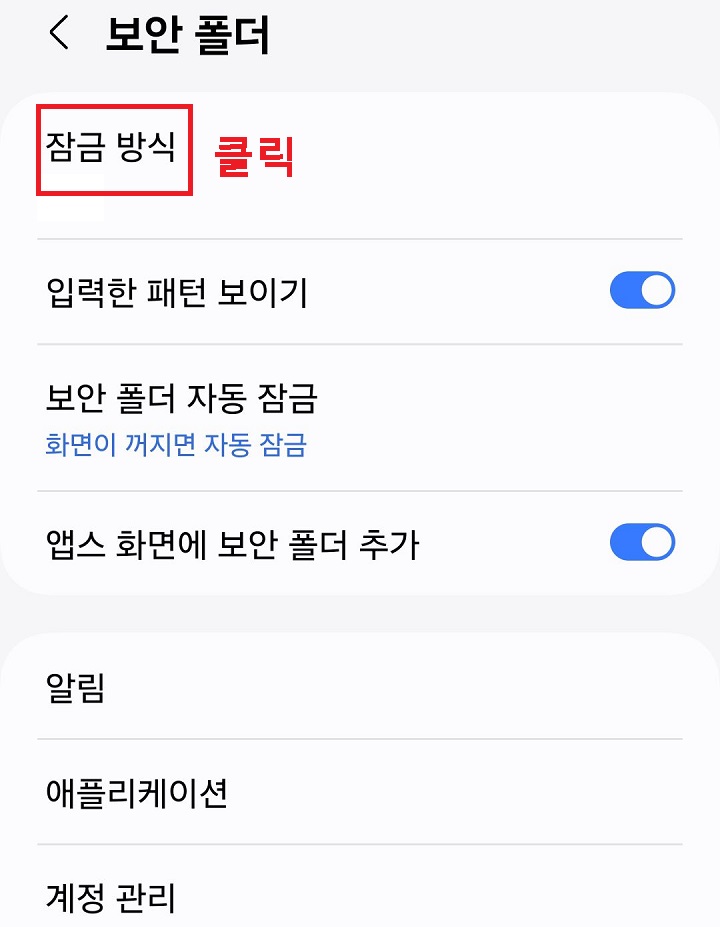Switch off adding Secure Folder to Apps screen

(x=643, y=541)
